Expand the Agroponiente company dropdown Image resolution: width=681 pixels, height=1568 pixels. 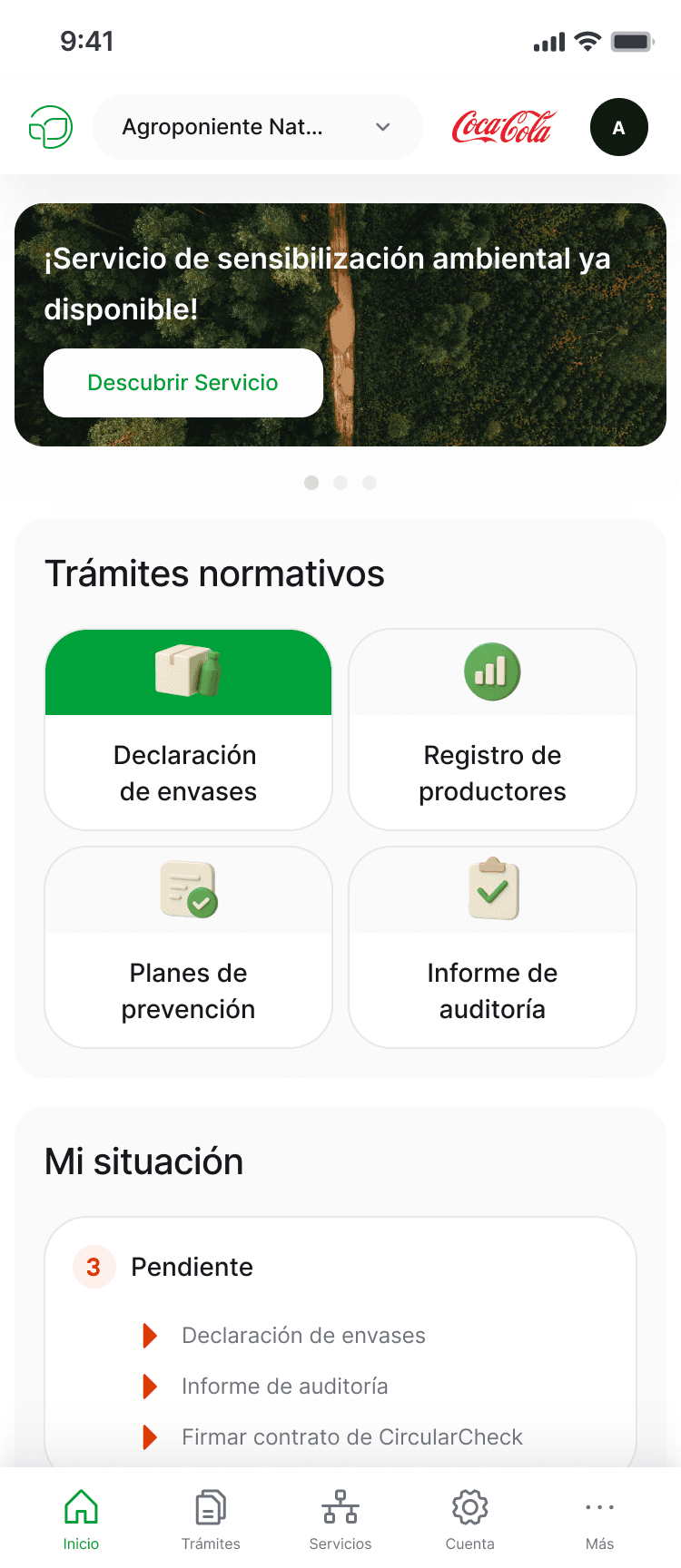click(257, 127)
